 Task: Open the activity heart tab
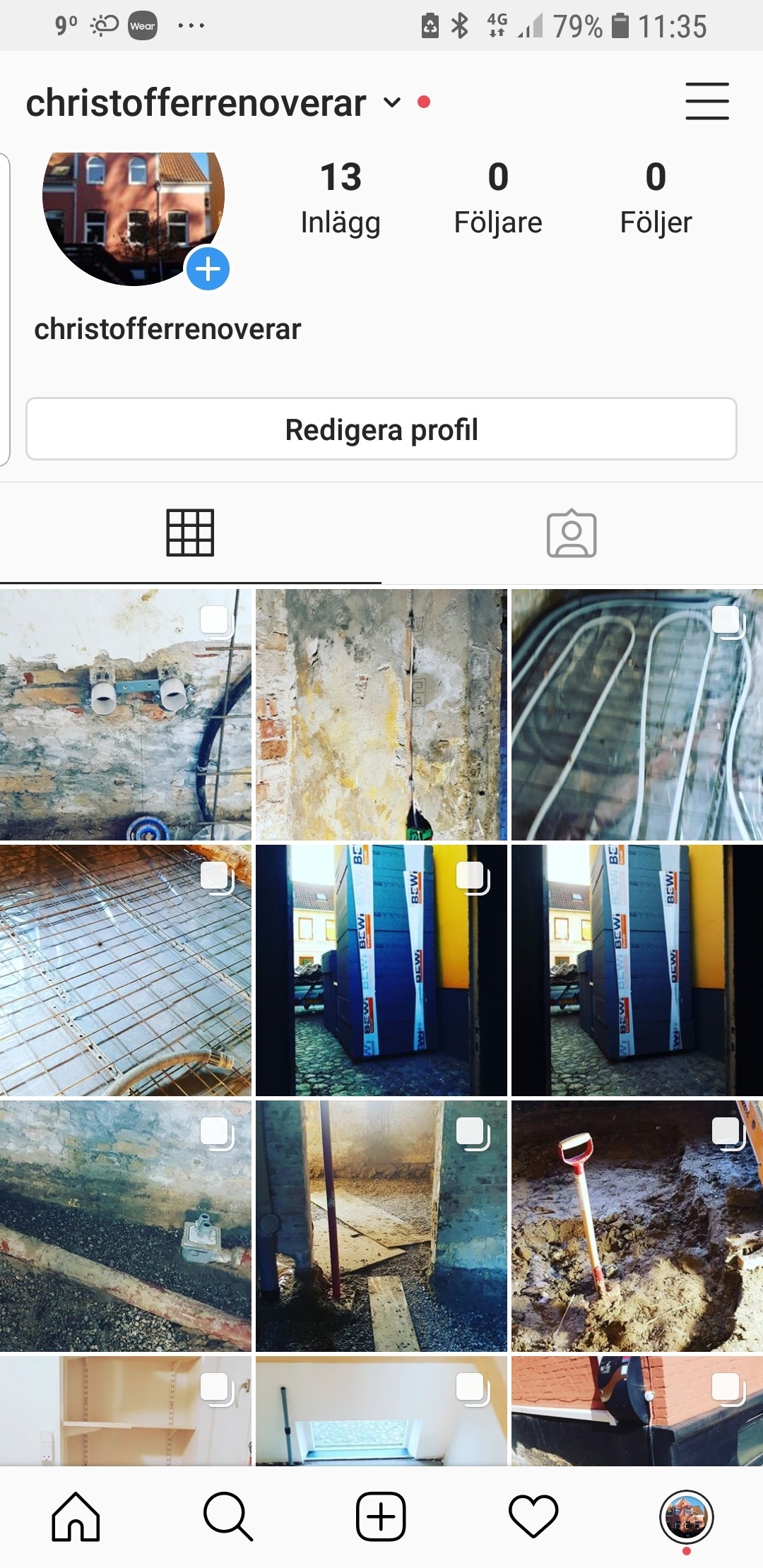click(533, 1516)
